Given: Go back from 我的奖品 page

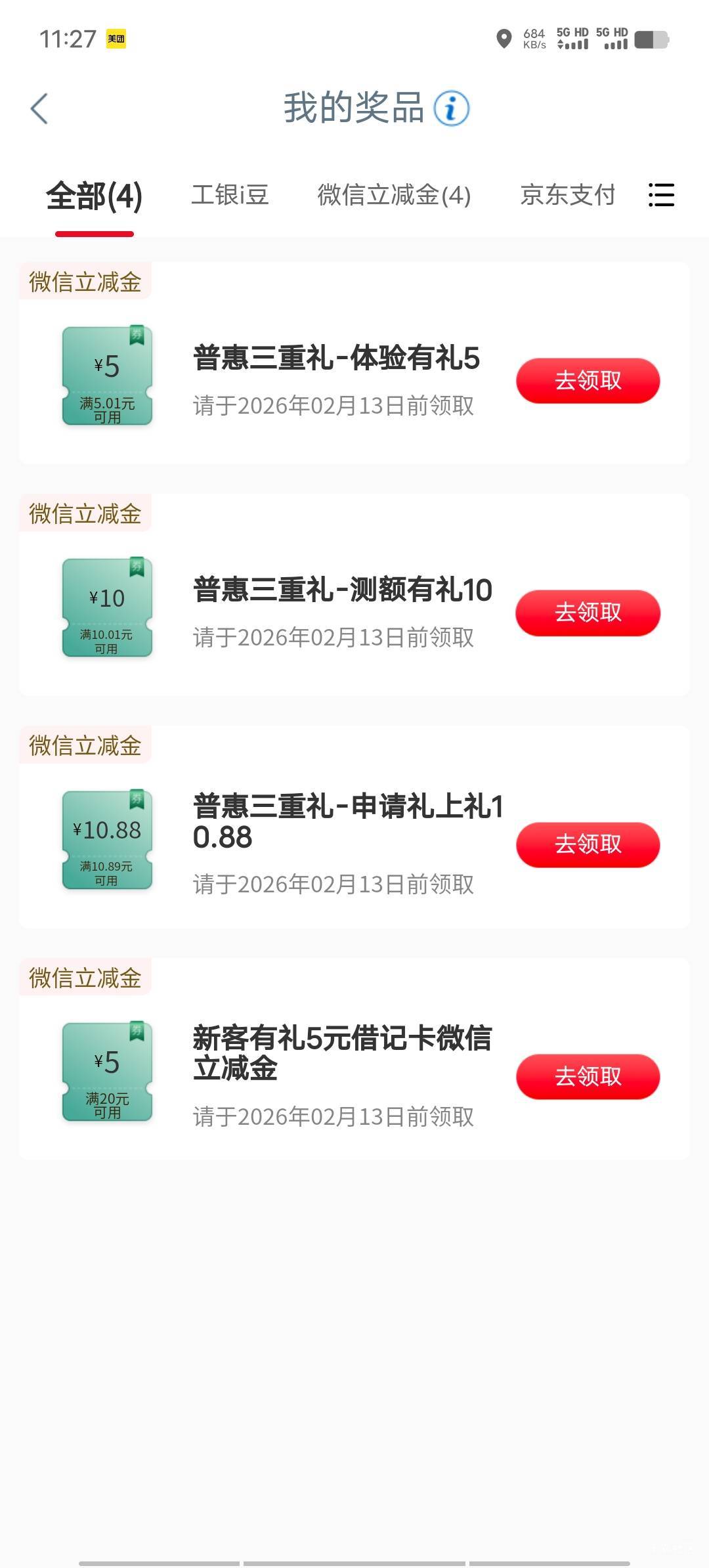Looking at the screenshot, I should [39, 108].
